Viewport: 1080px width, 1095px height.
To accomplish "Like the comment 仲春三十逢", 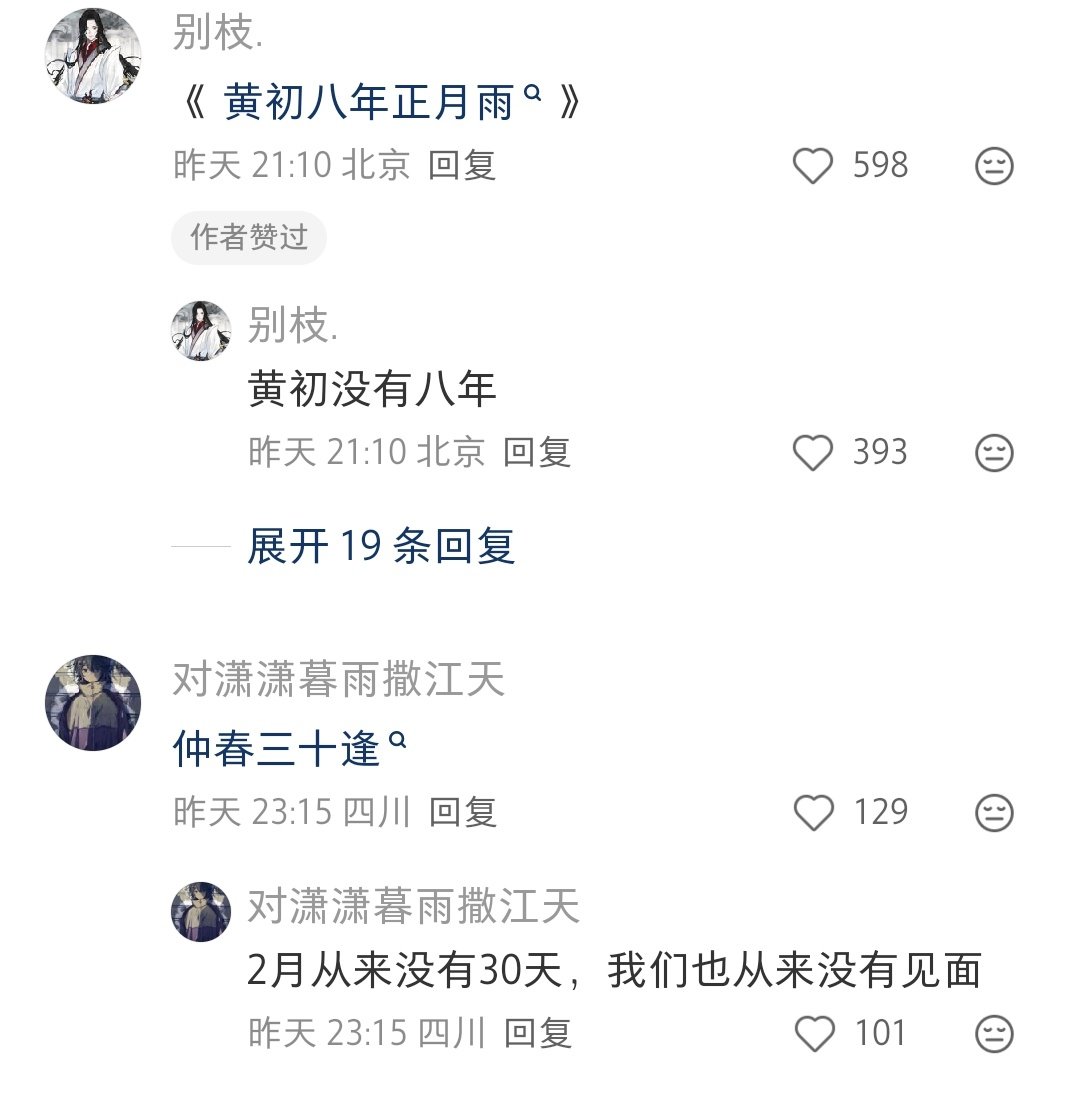I will [812, 813].
